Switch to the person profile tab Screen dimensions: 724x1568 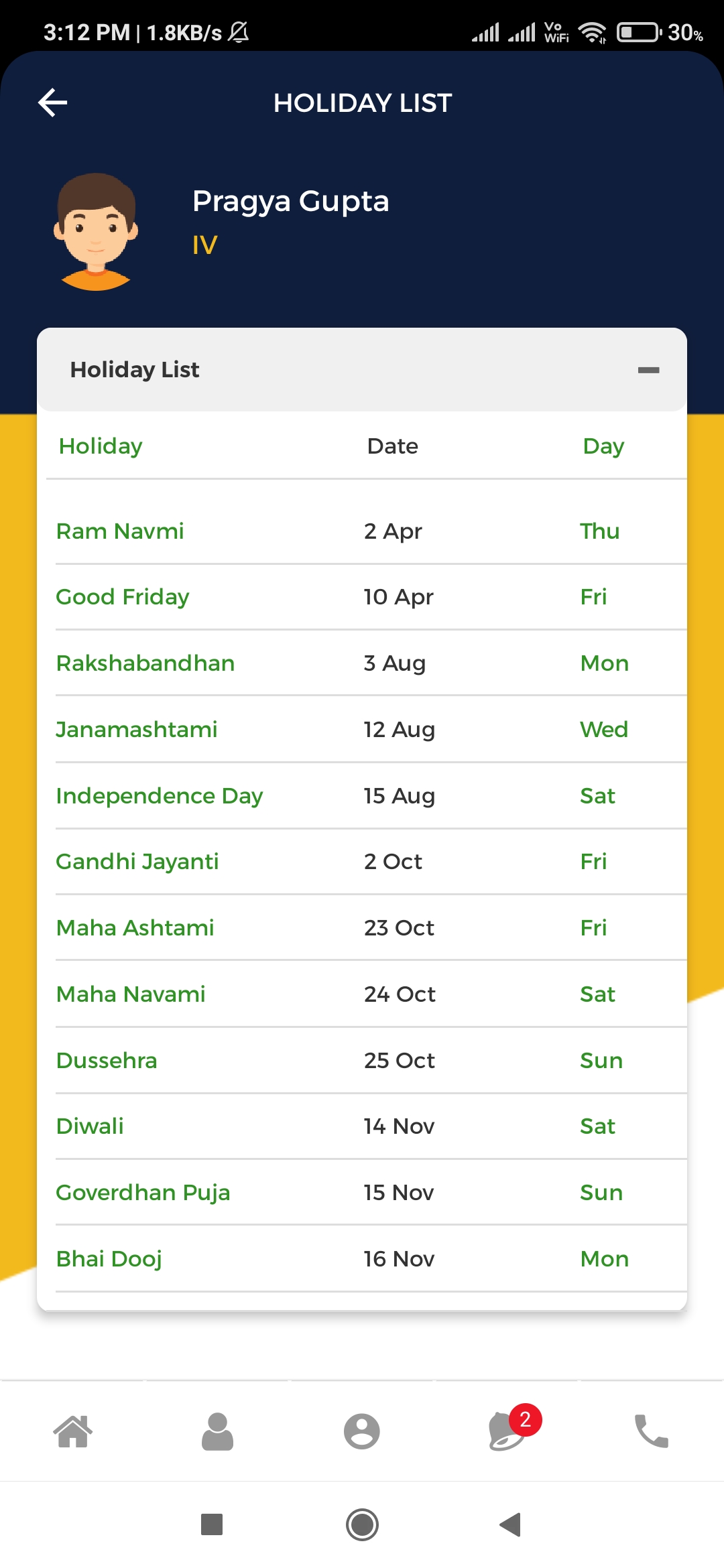pyautogui.click(x=217, y=1431)
